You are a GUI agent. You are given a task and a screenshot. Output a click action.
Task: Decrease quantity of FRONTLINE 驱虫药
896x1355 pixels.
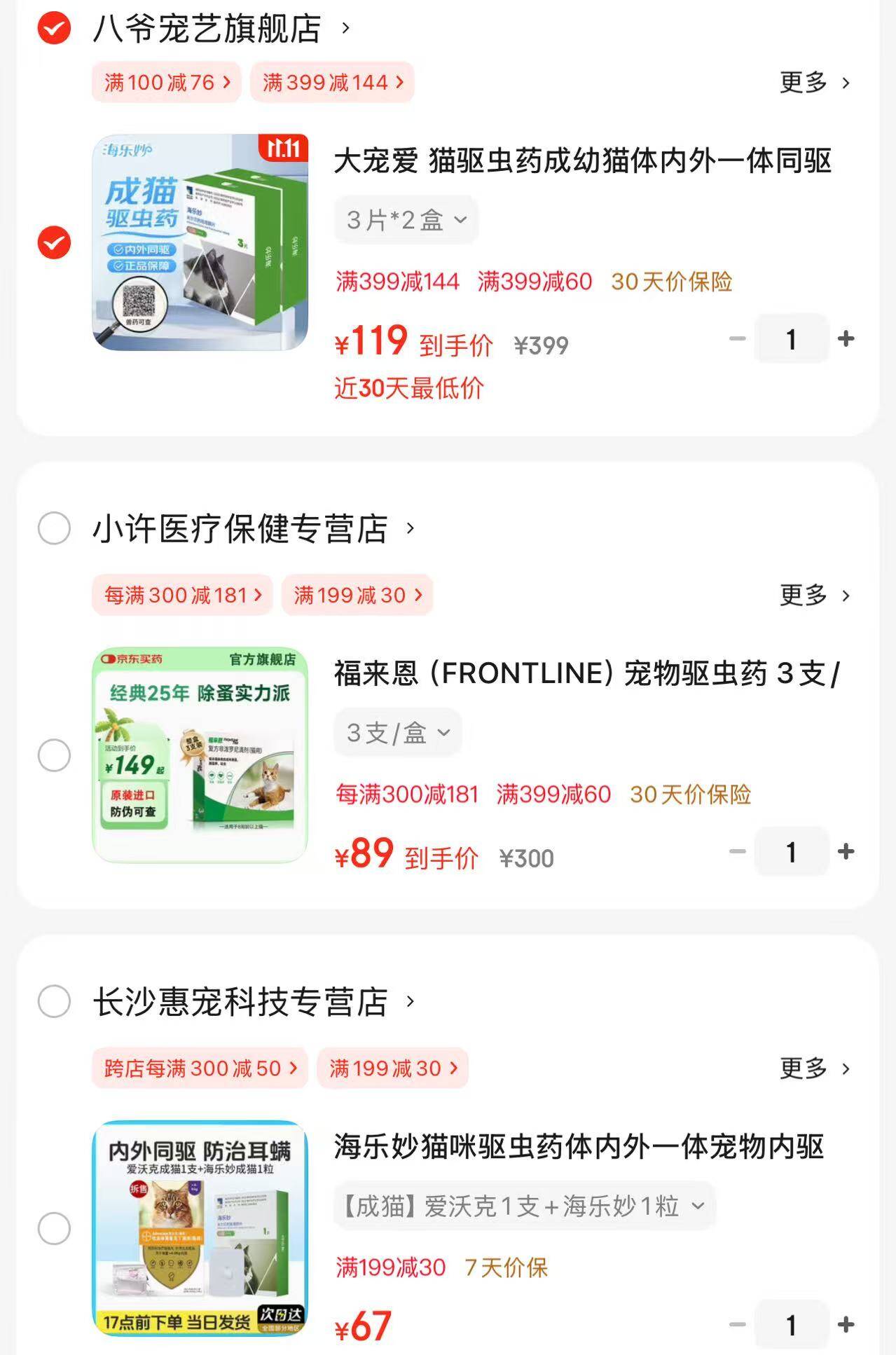pyautogui.click(x=736, y=852)
